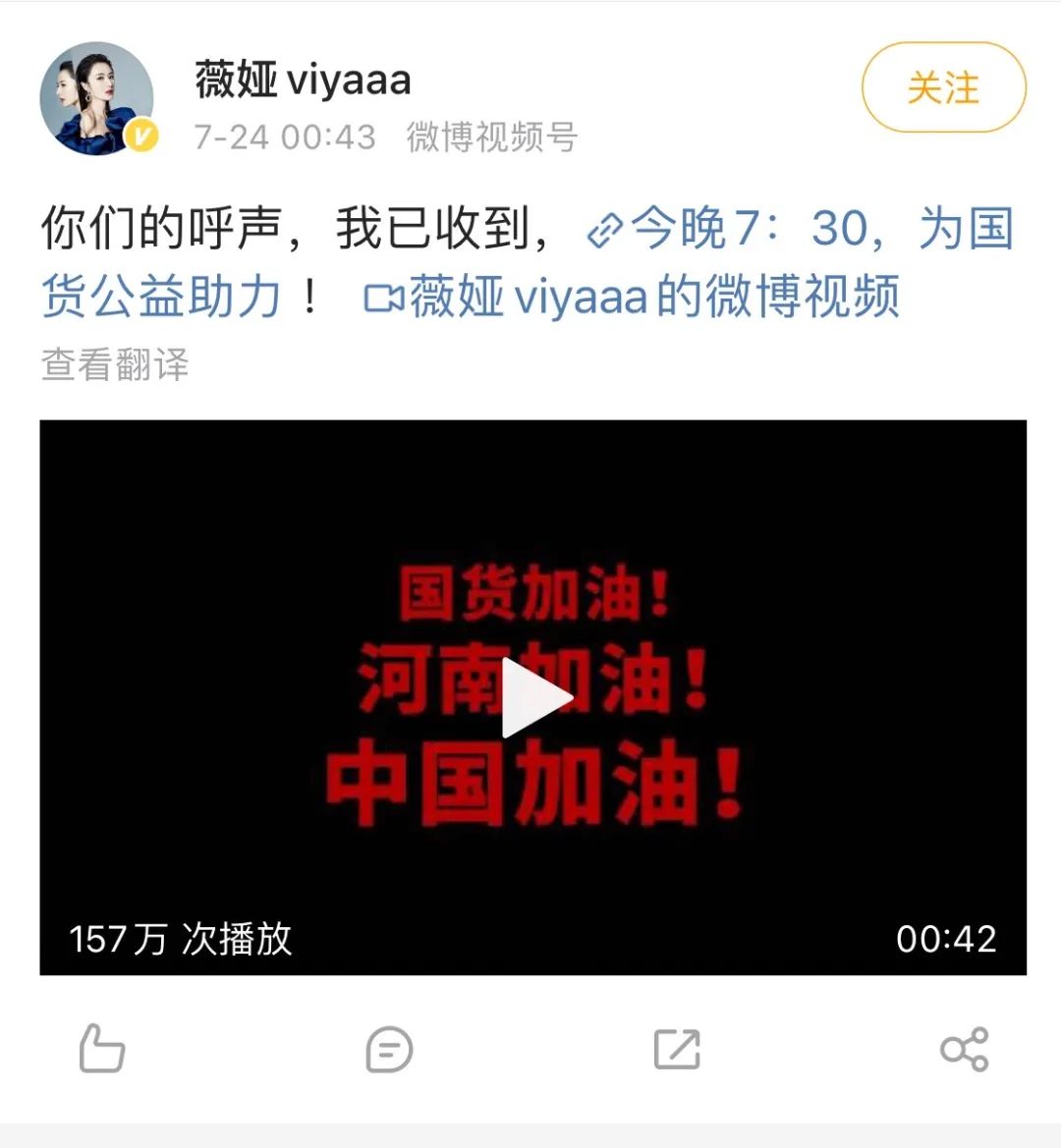
Task: Open 薇娅viyaaa's profile avatar
Action: tap(97, 98)
